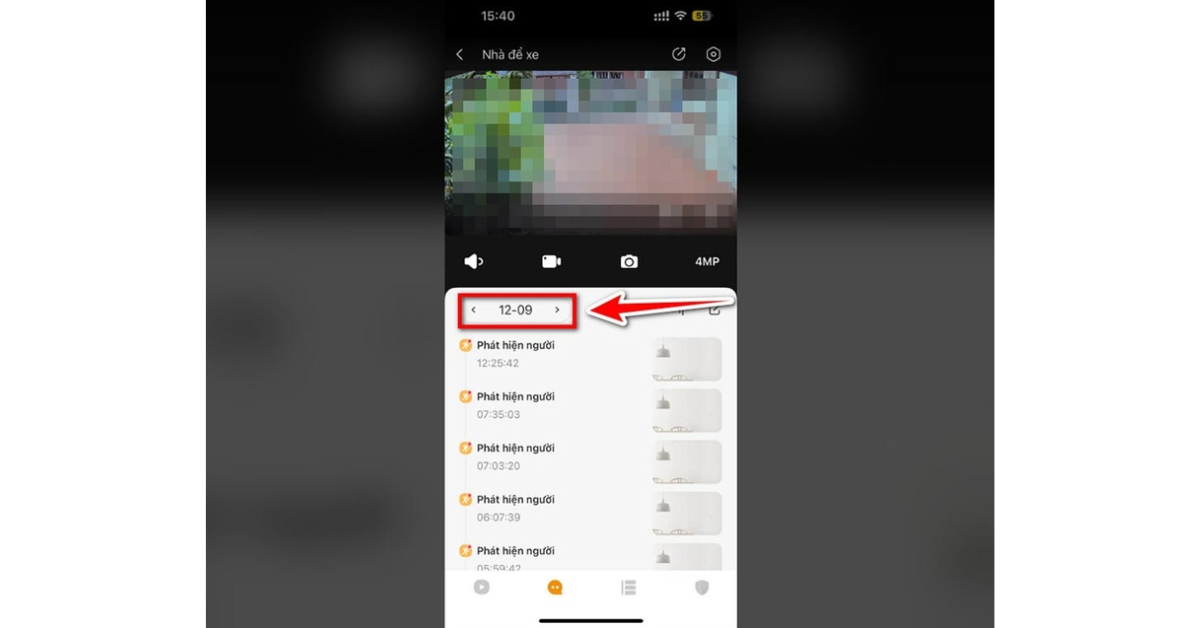Open the 12-09 date picker

pos(515,310)
